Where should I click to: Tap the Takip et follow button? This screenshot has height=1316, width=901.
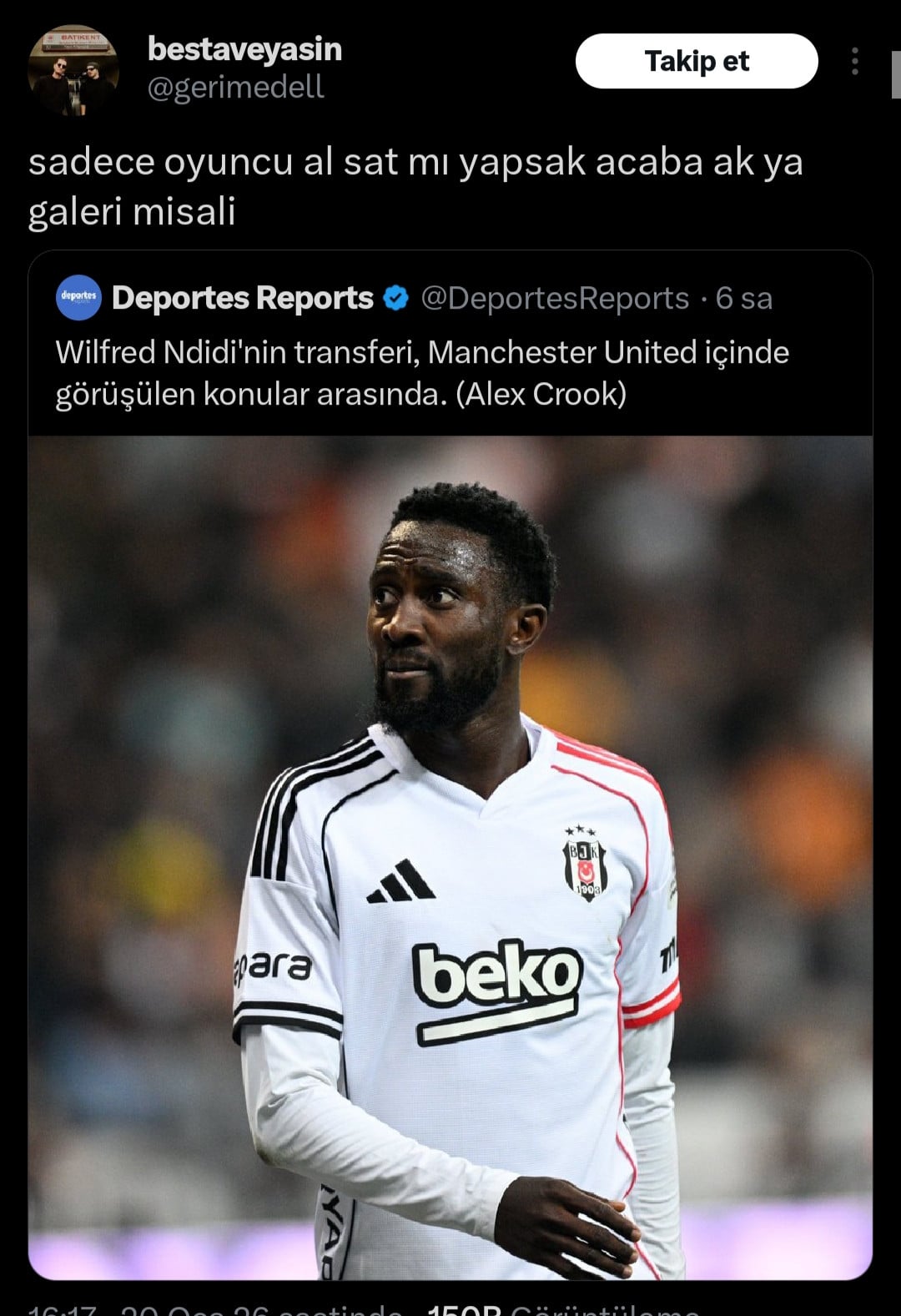696,61
